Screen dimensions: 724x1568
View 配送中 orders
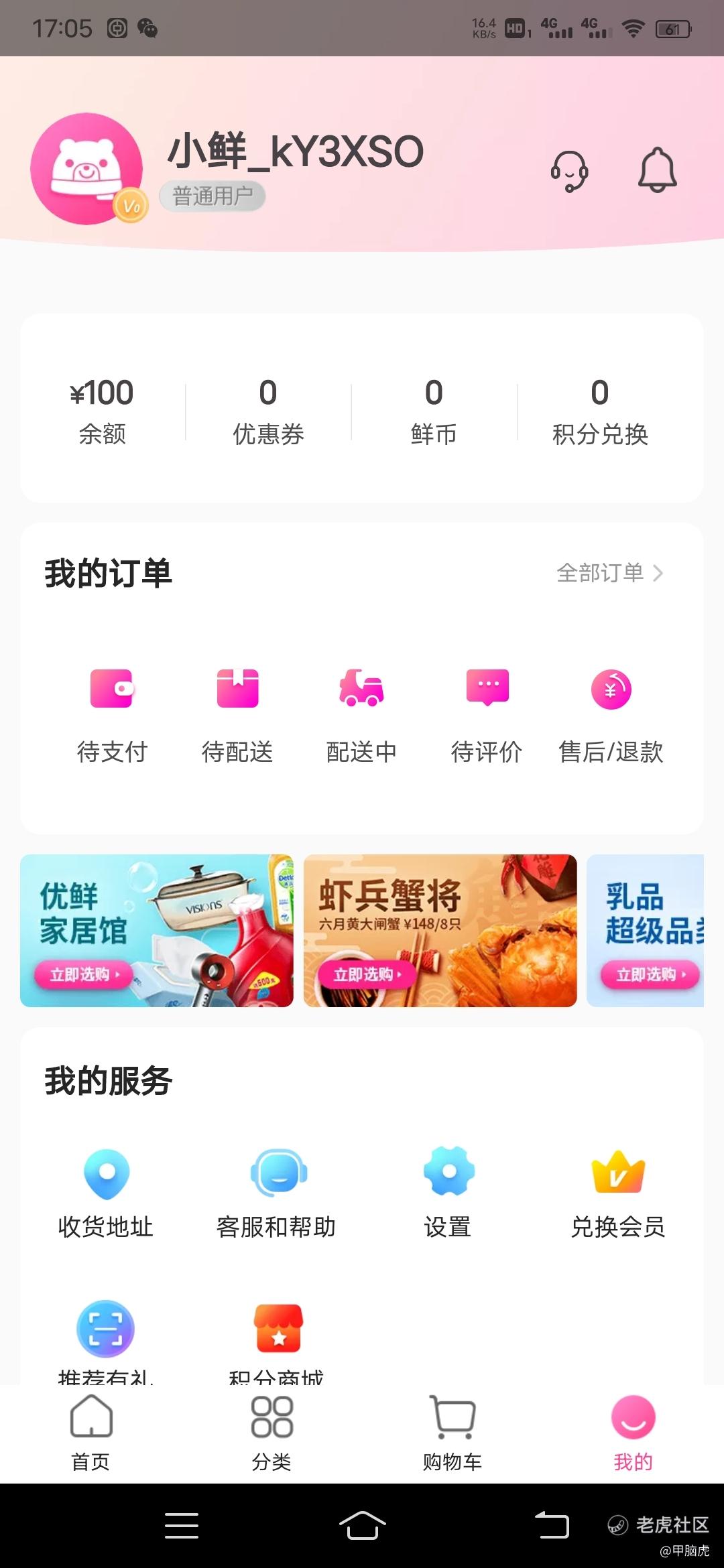(x=361, y=714)
